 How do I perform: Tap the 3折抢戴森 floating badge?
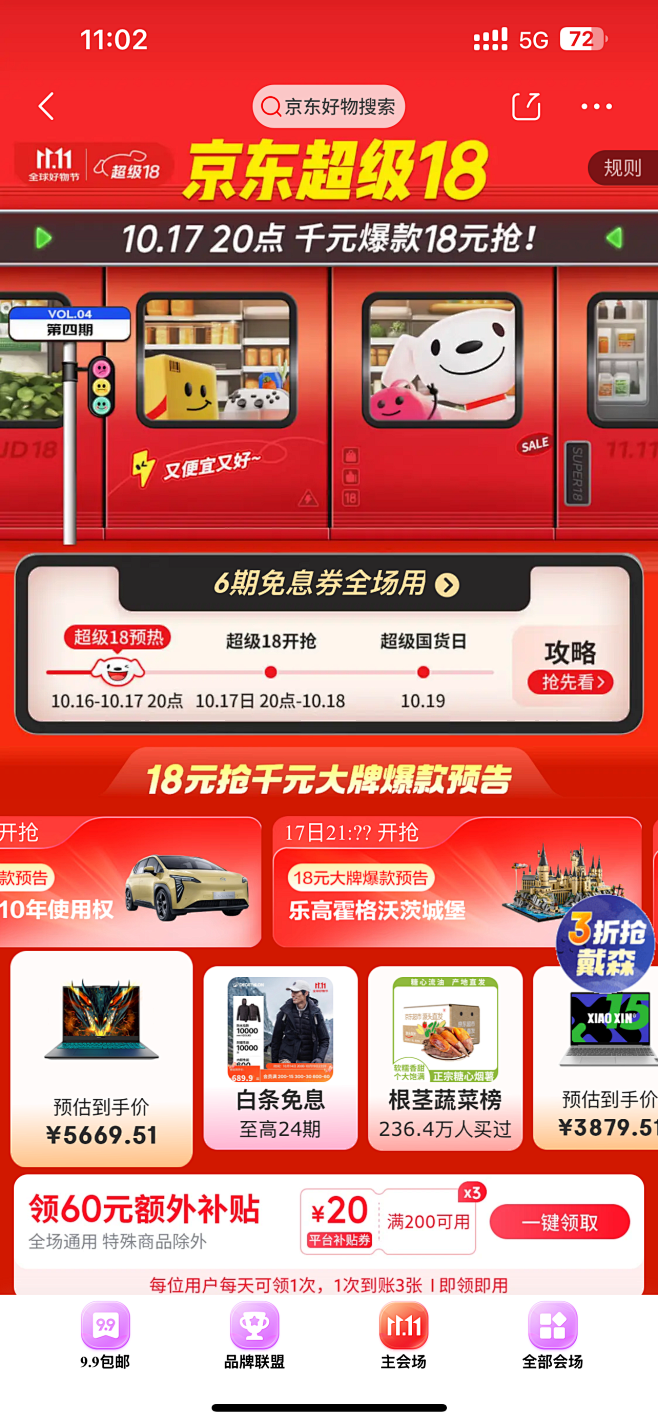coord(606,944)
